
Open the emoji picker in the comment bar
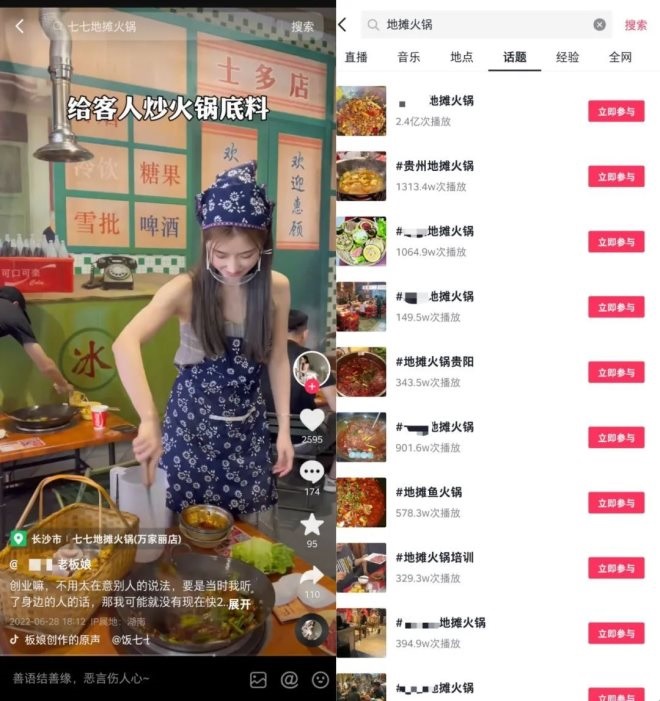tap(320, 679)
